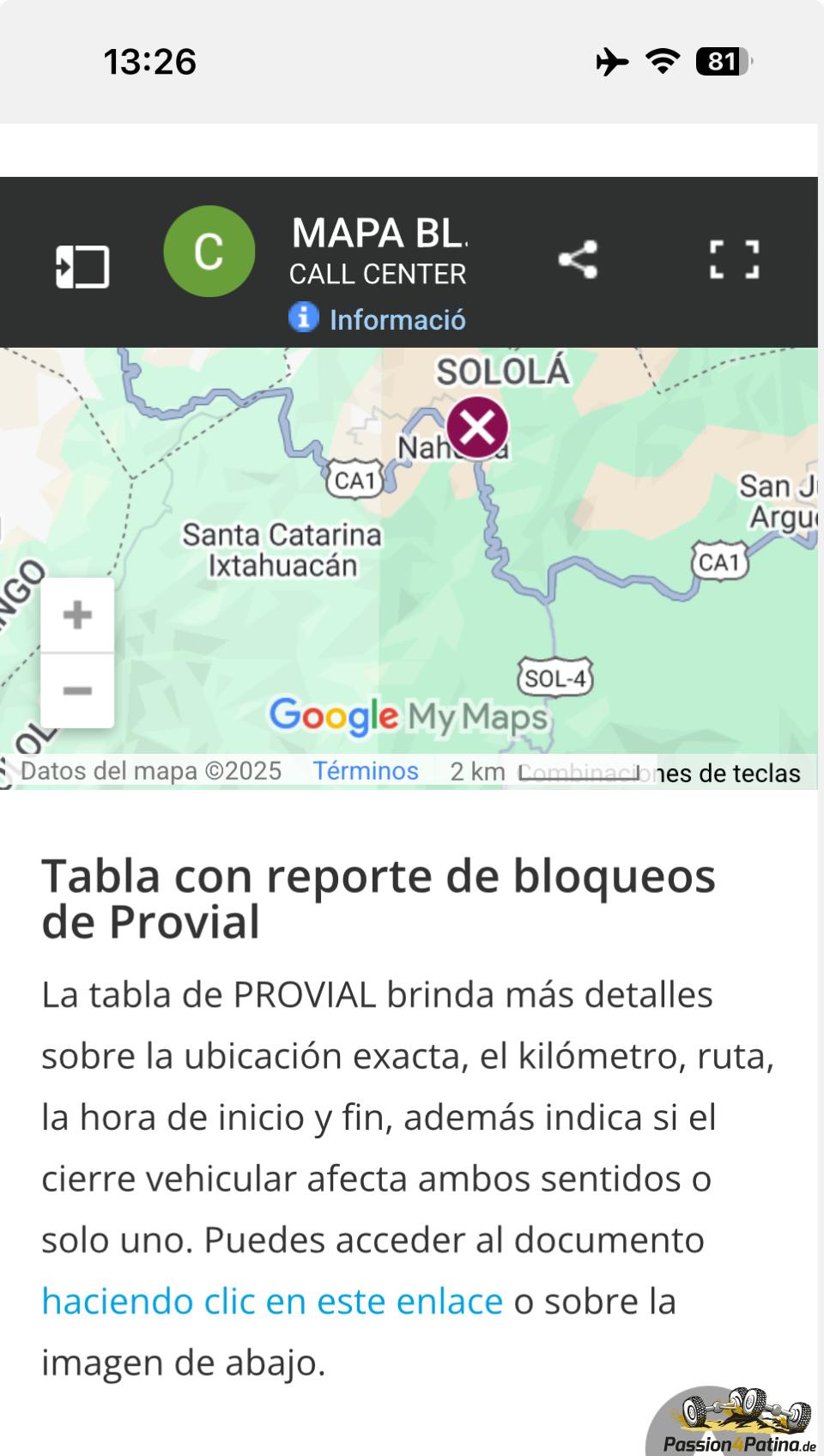Tap the green C owner avatar

pos(209,252)
